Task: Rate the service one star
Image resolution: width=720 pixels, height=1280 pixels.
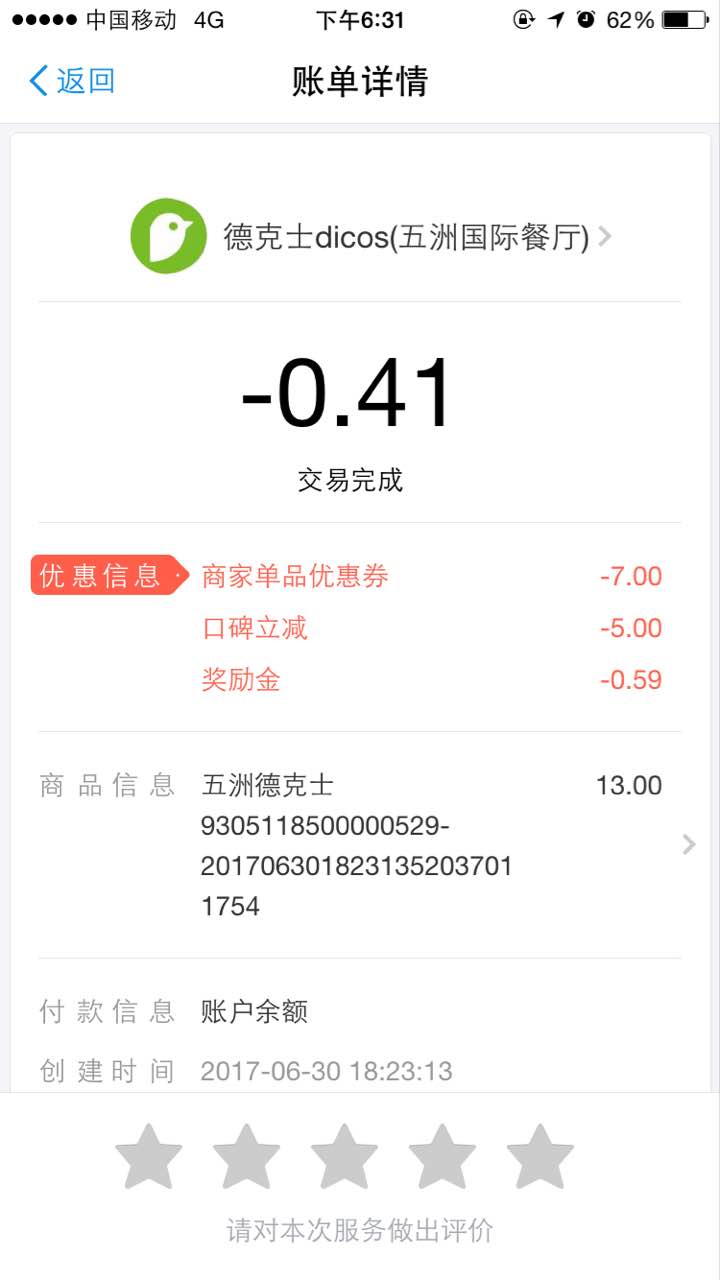Action: pyautogui.click(x=149, y=1156)
